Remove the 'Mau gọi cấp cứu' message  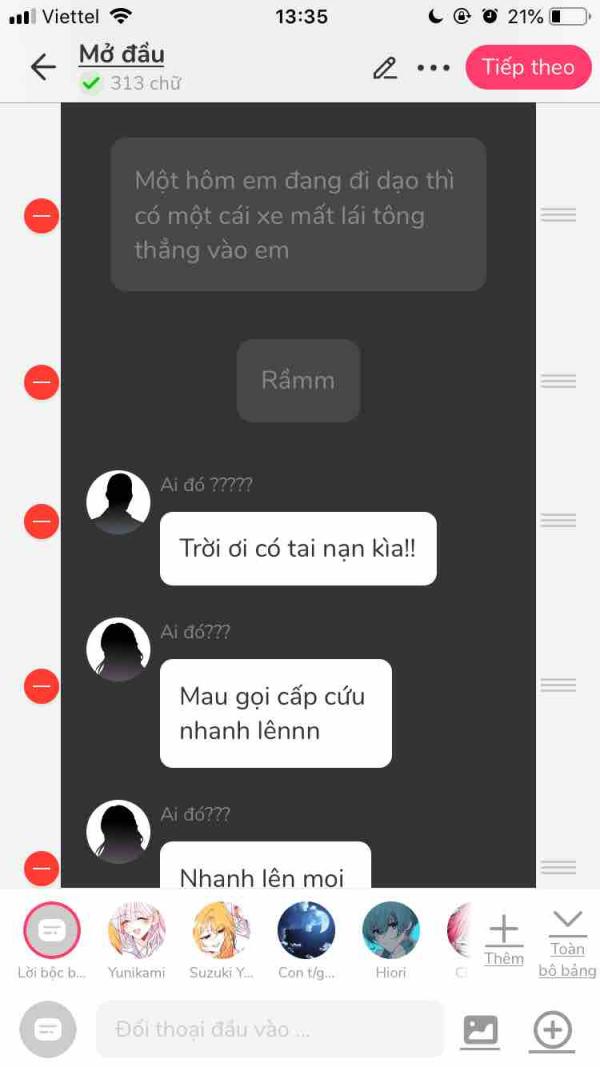pos(41,686)
